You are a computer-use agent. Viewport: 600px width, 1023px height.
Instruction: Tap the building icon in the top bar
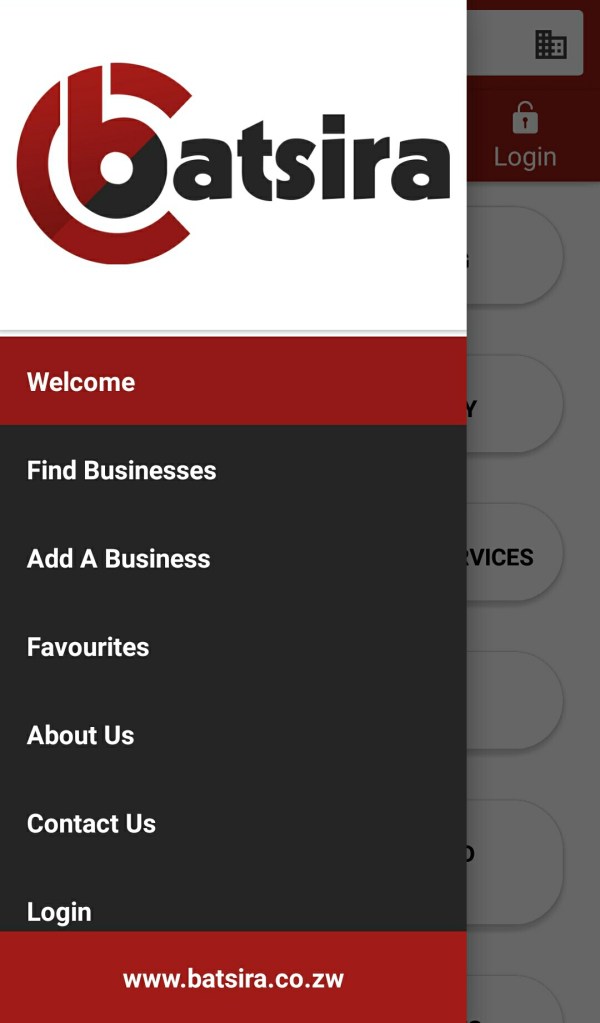(550, 44)
